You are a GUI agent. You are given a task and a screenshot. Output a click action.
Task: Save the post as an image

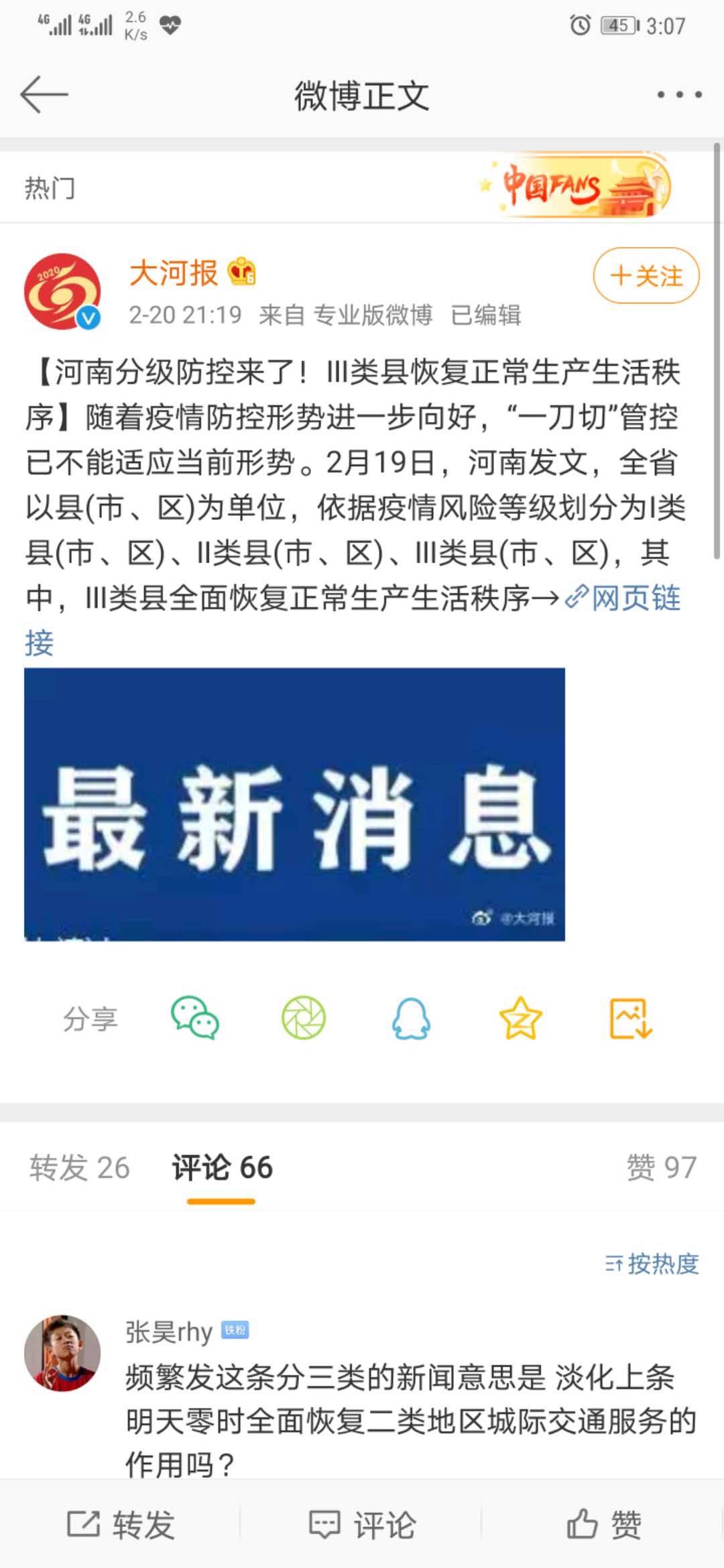(631, 1019)
